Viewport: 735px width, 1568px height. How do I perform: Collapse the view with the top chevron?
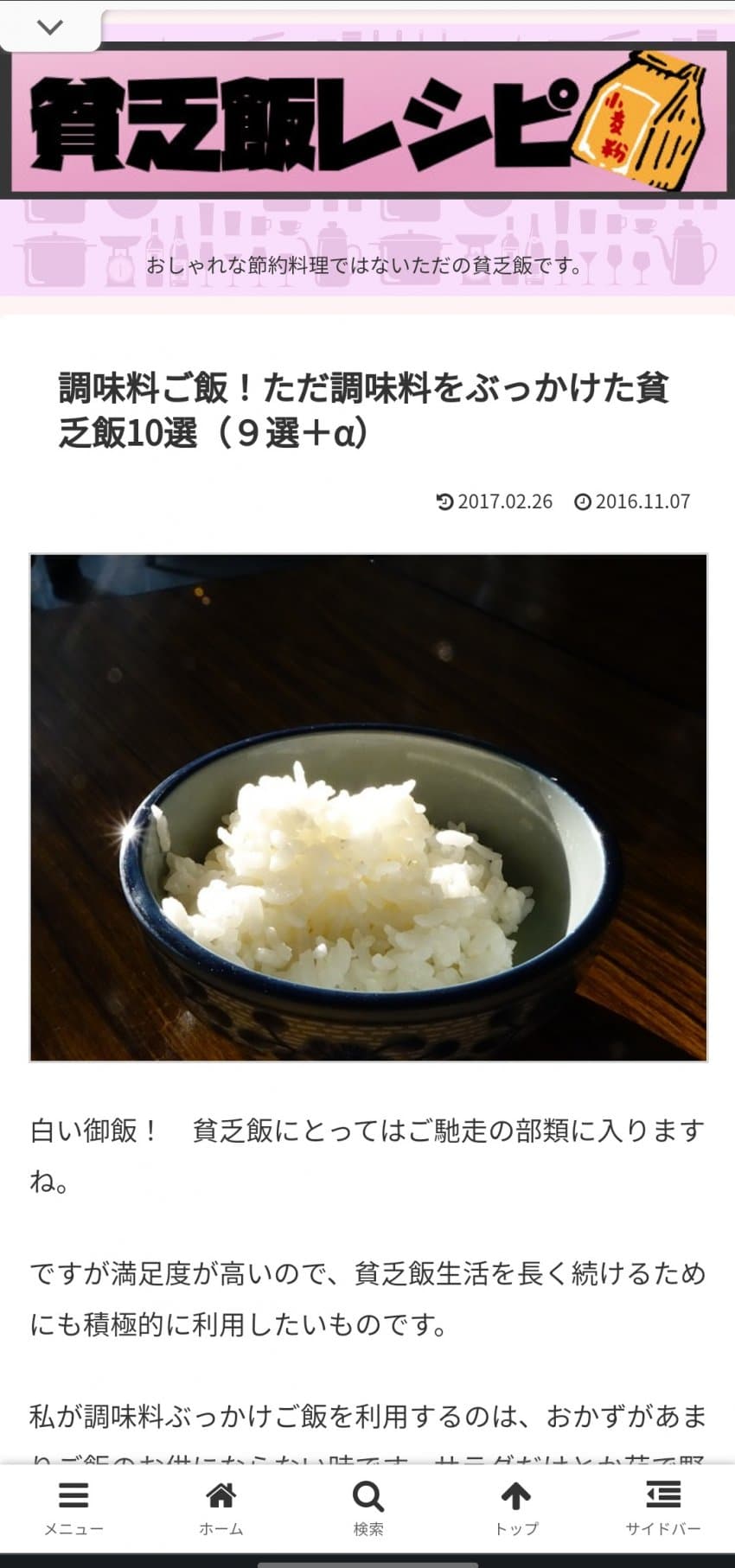tap(50, 27)
